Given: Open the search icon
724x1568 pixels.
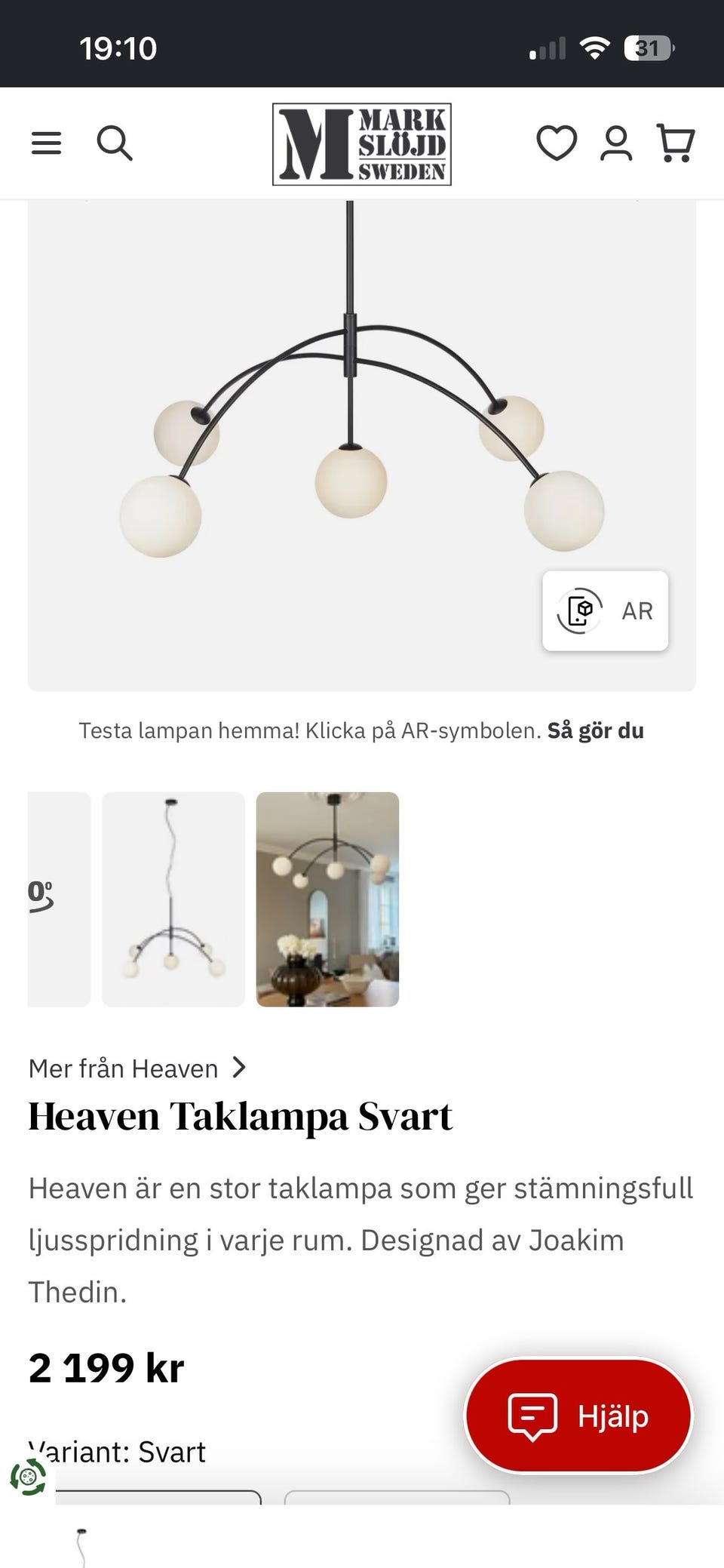Looking at the screenshot, I should [x=115, y=143].
